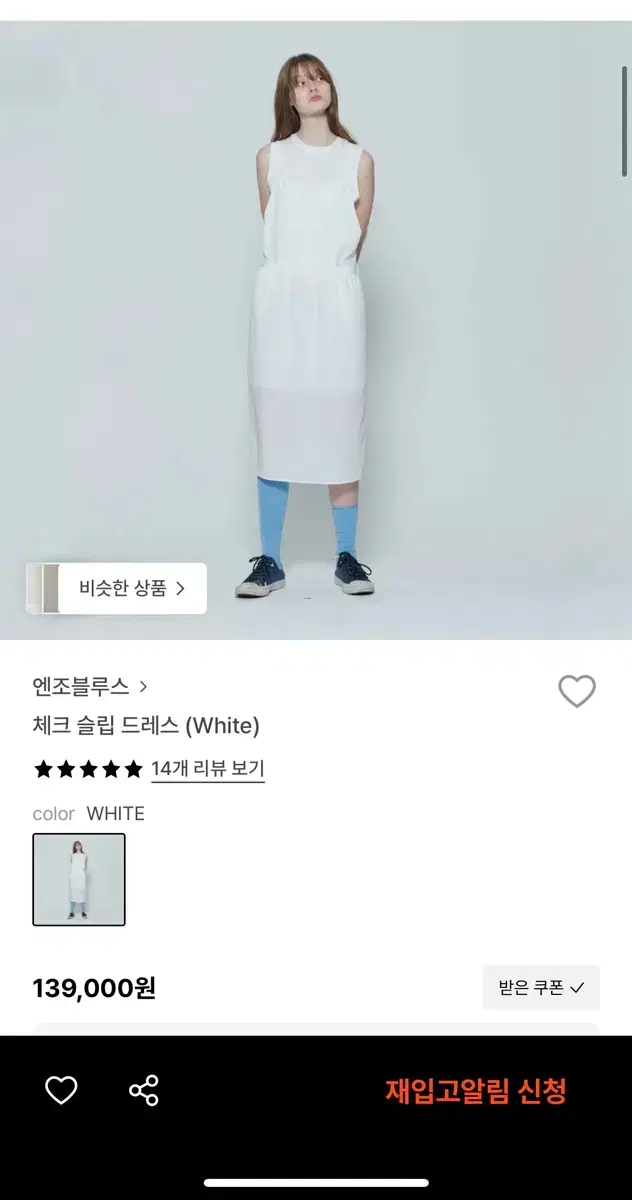Share this product

tap(144, 1090)
